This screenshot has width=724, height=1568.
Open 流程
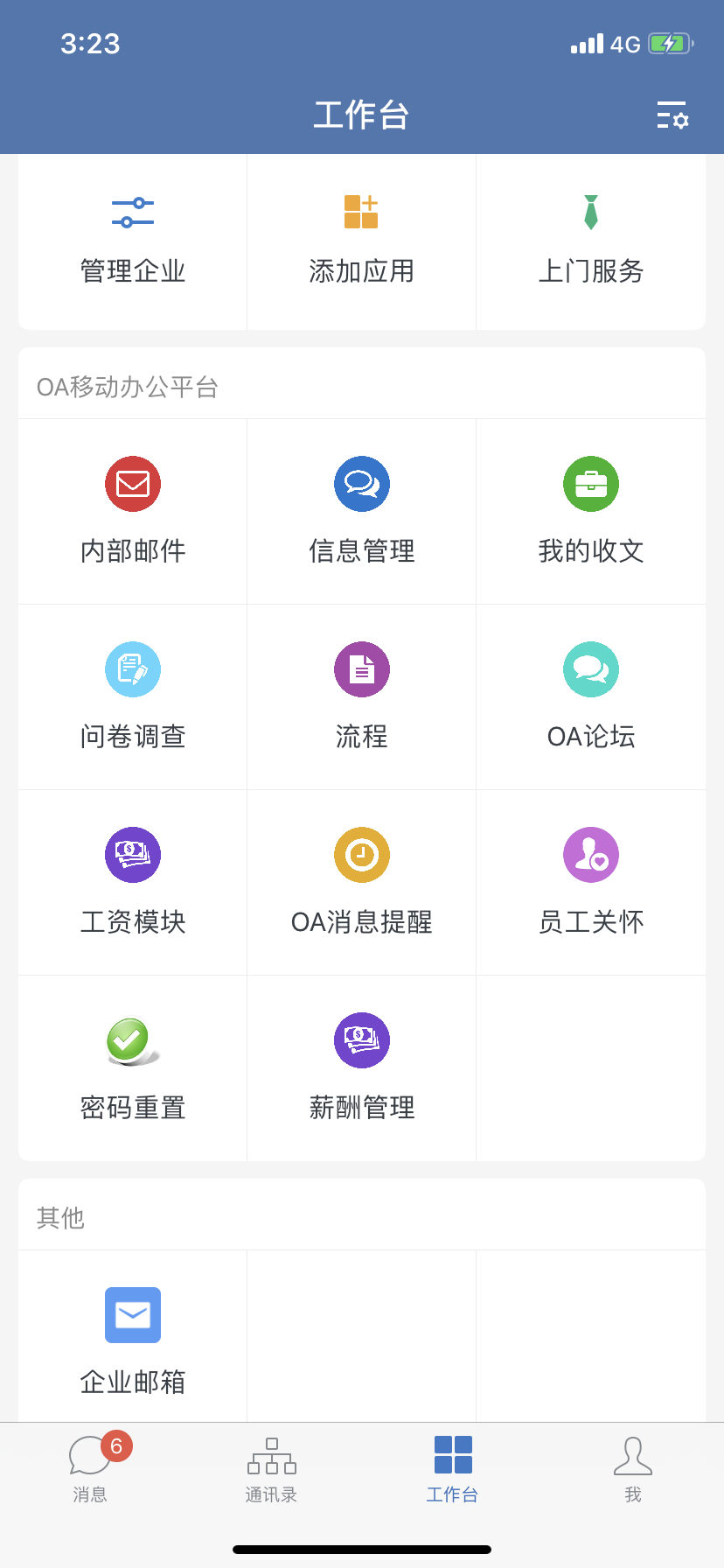[x=362, y=697]
